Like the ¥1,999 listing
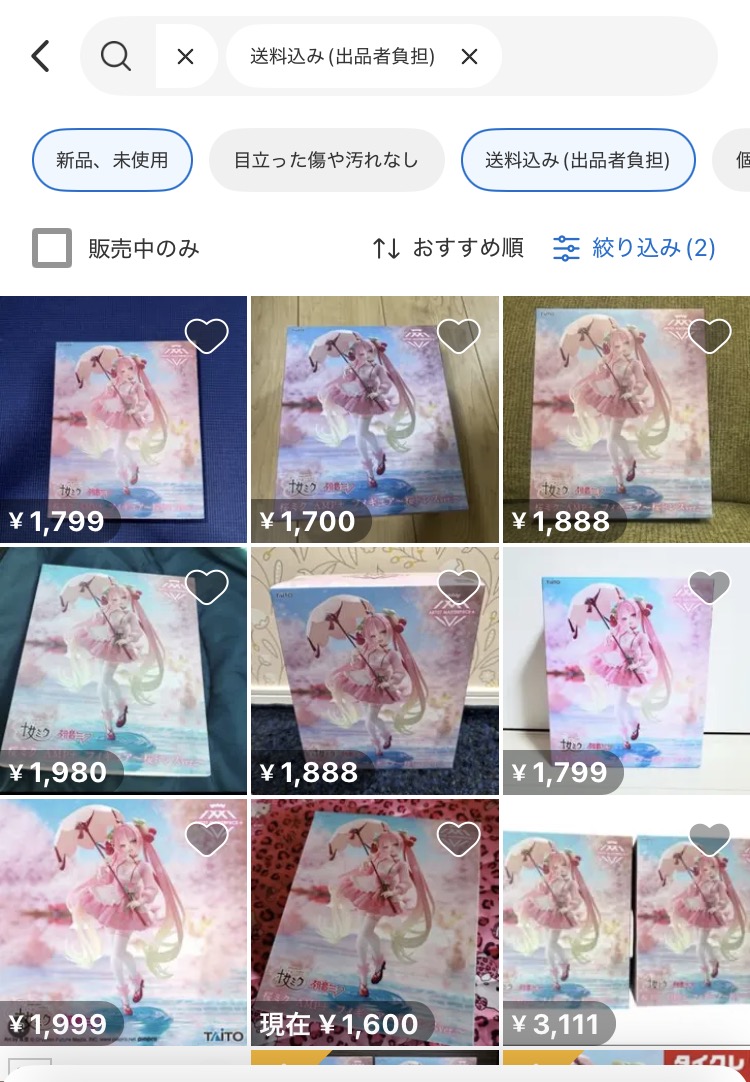Screen dimensions: 750x1082 tap(207, 839)
